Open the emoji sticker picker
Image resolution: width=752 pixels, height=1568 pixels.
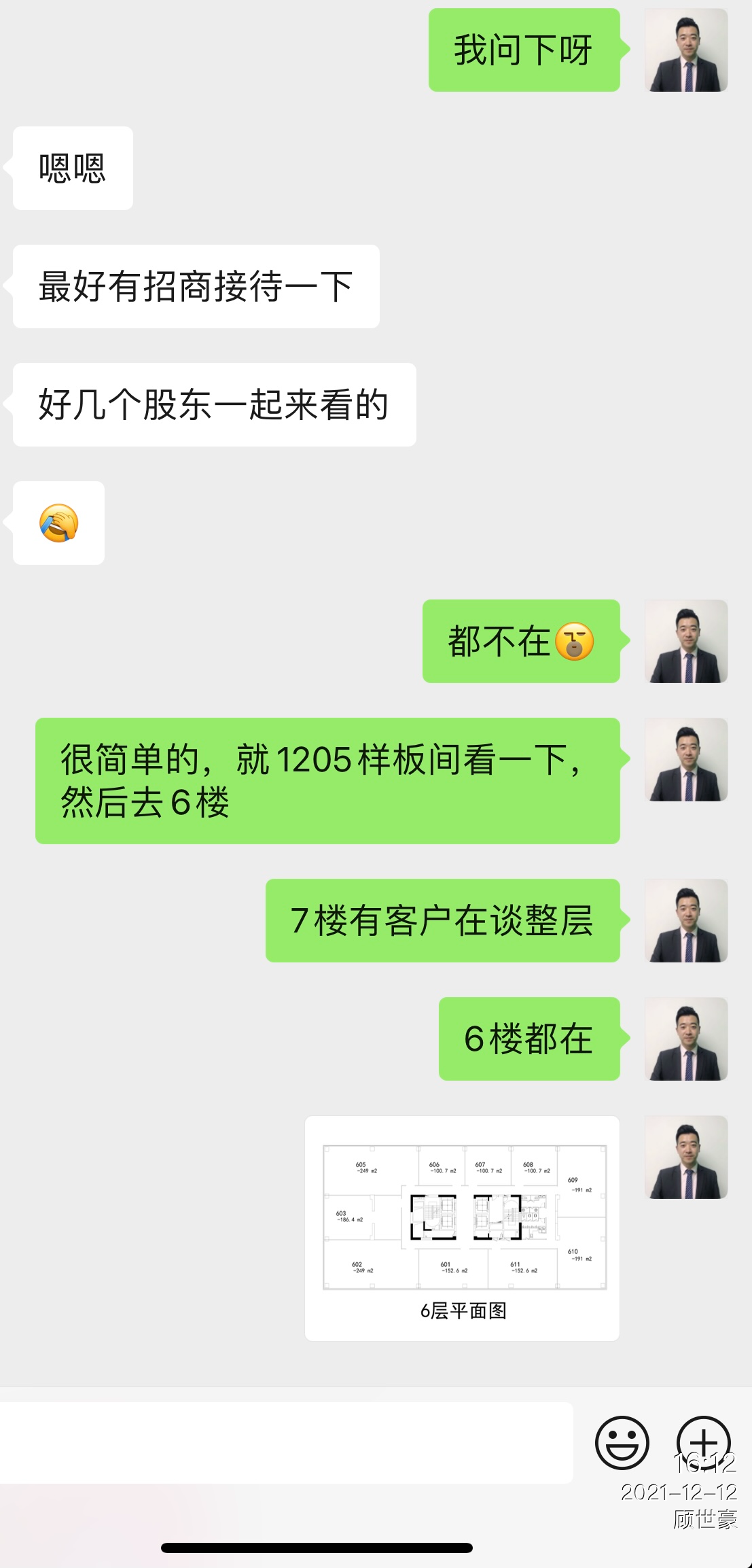622,1442
